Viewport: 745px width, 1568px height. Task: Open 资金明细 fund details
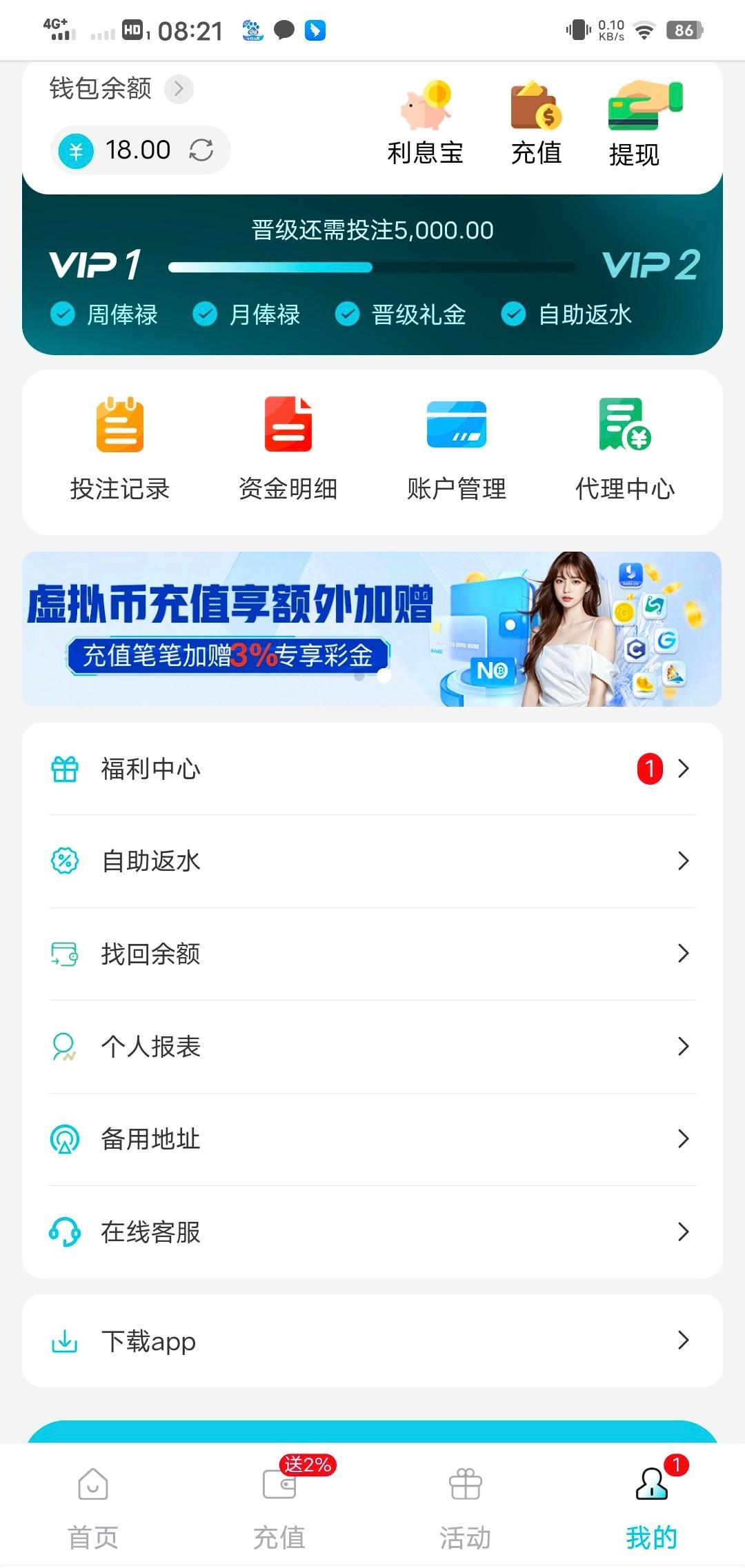288,450
